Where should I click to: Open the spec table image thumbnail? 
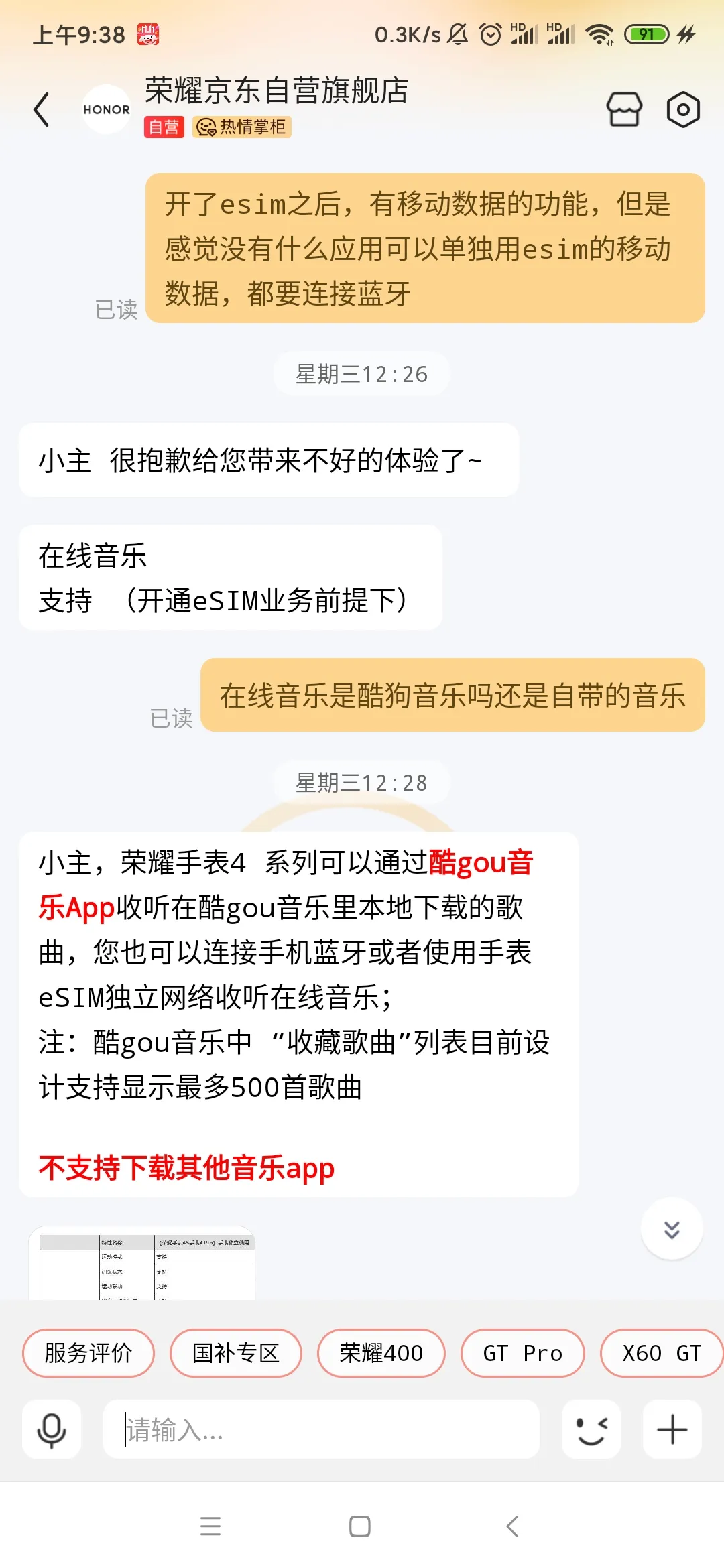(142, 1264)
